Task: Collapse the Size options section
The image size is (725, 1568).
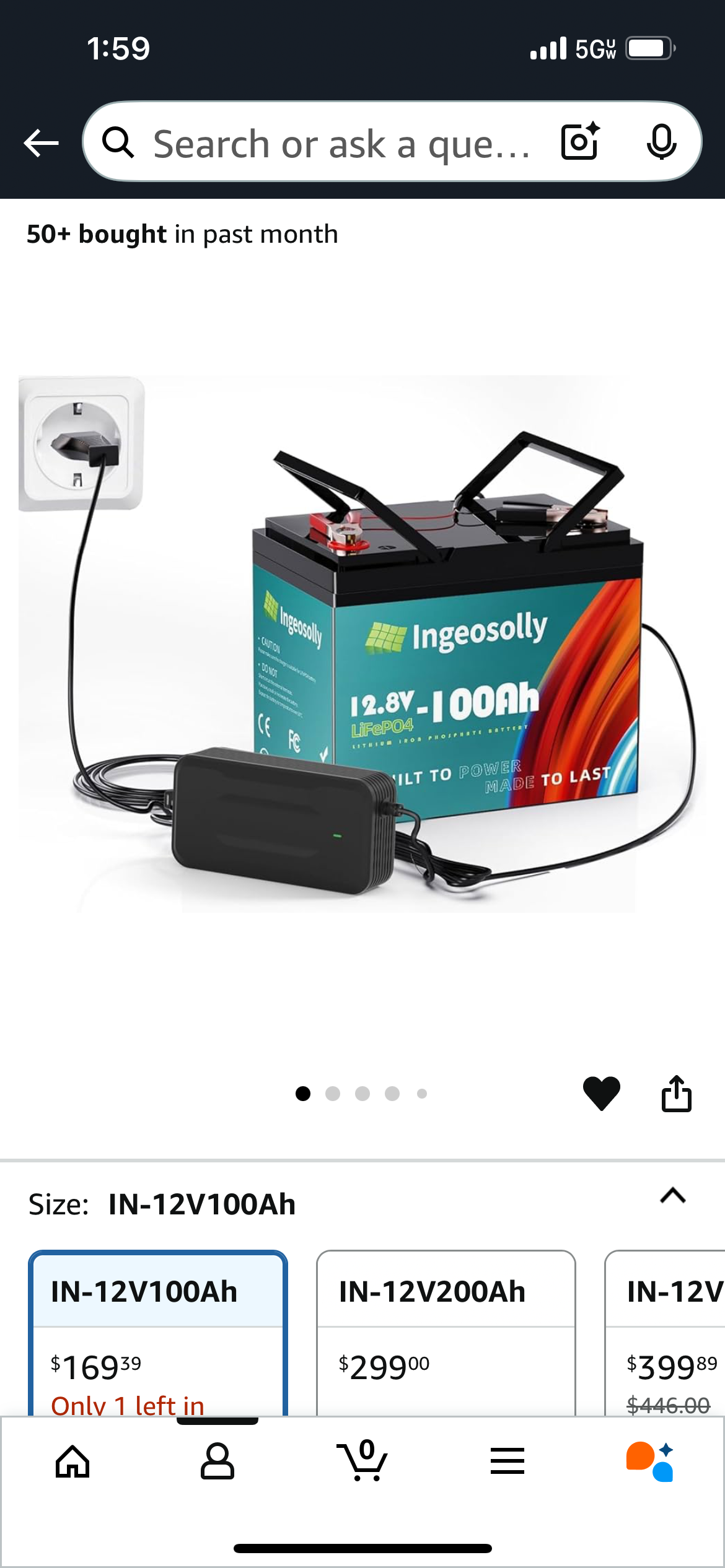Action: (672, 1196)
